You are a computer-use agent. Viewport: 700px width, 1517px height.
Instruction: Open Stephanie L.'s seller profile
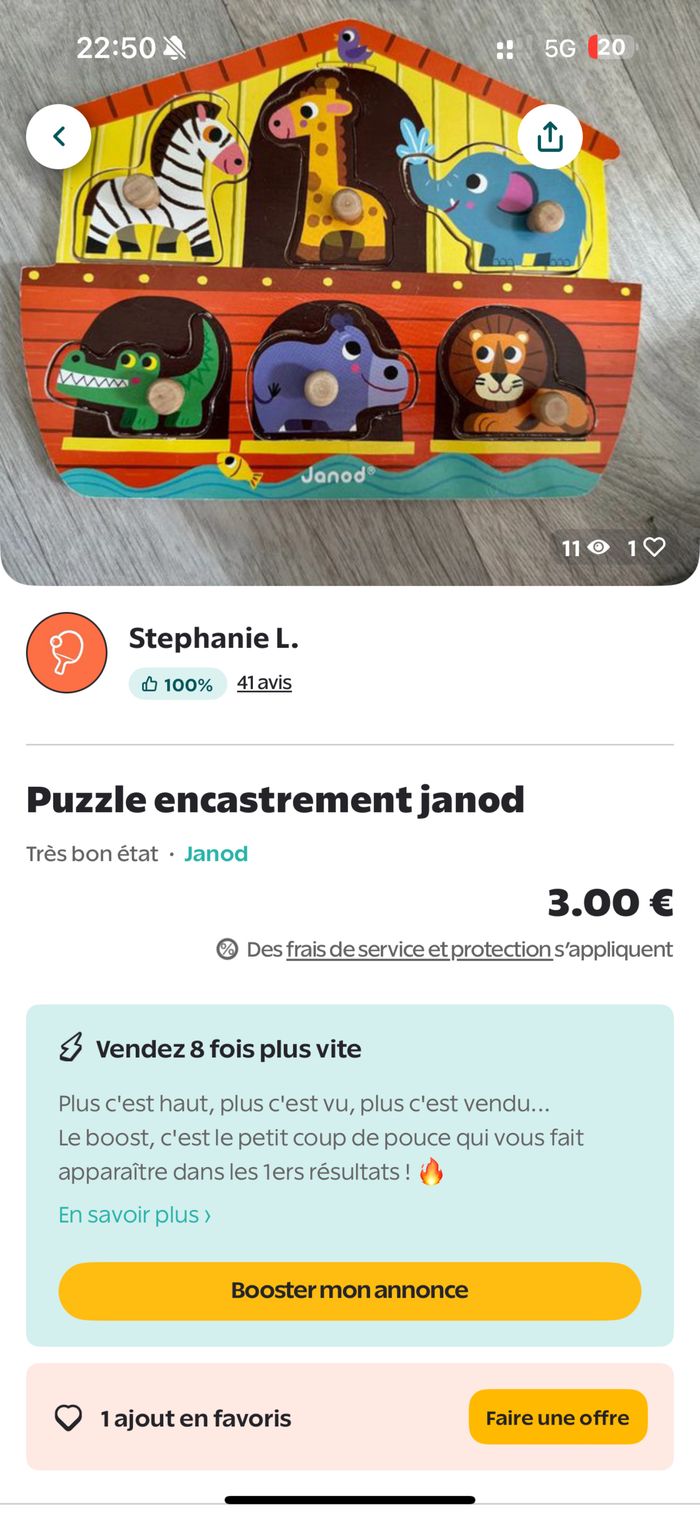213,638
